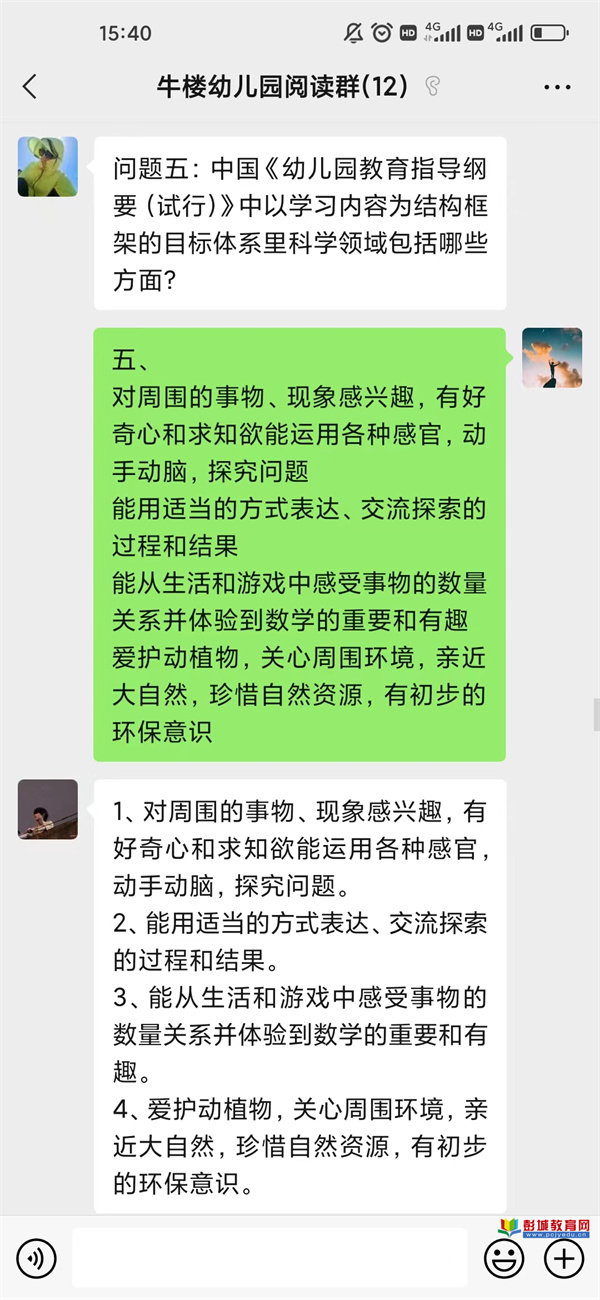The height and width of the screenshot is (1300, 600).
Task: Tap the message text input field
Action: (270, 1257)
